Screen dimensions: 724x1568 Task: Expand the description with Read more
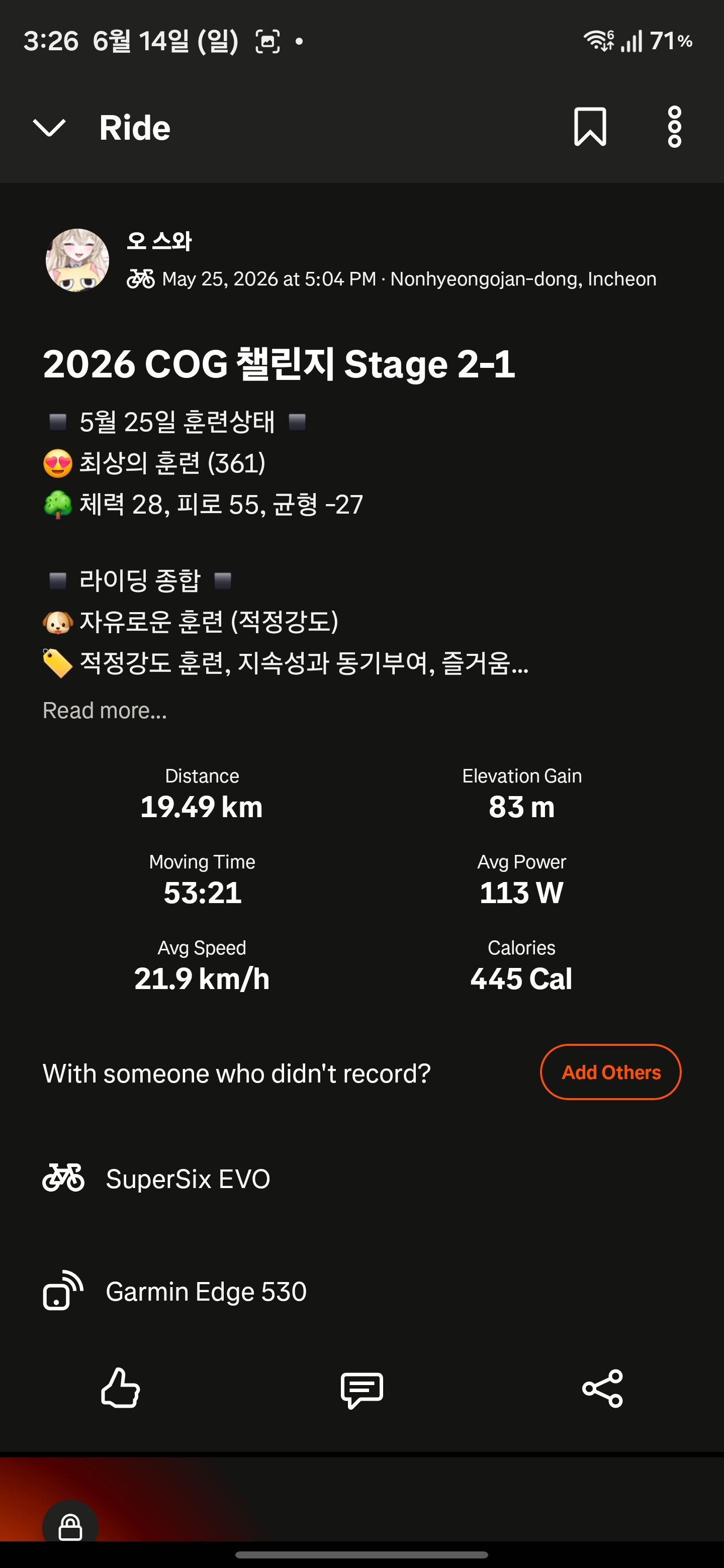point(105,710)
